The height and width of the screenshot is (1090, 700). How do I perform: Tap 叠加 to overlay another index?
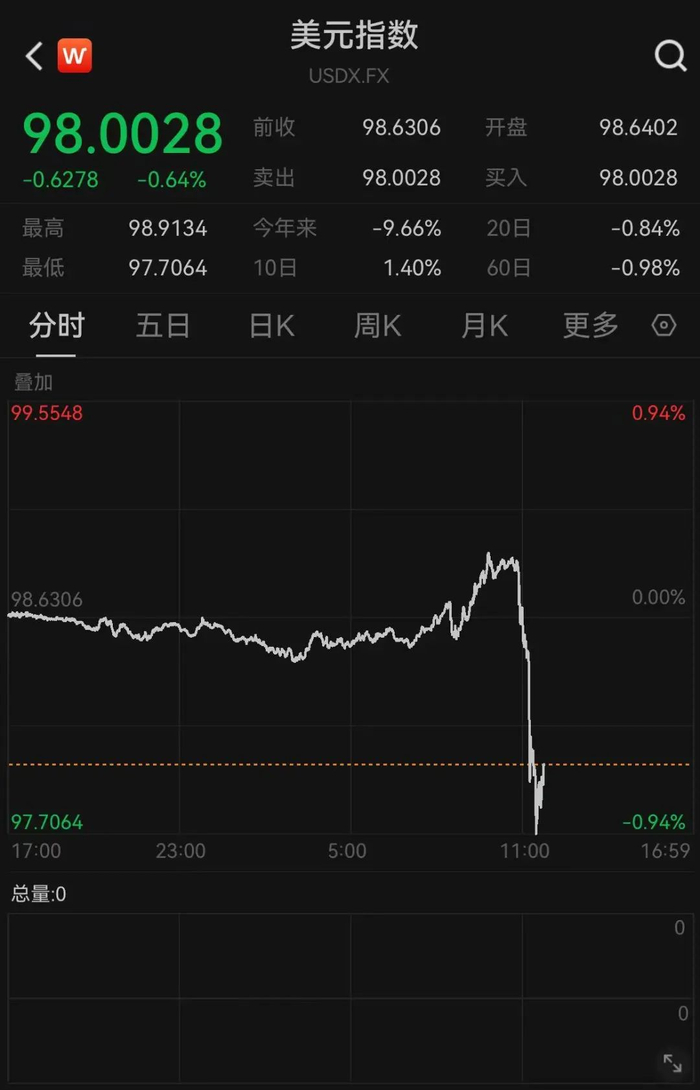(x=33, y=382)
